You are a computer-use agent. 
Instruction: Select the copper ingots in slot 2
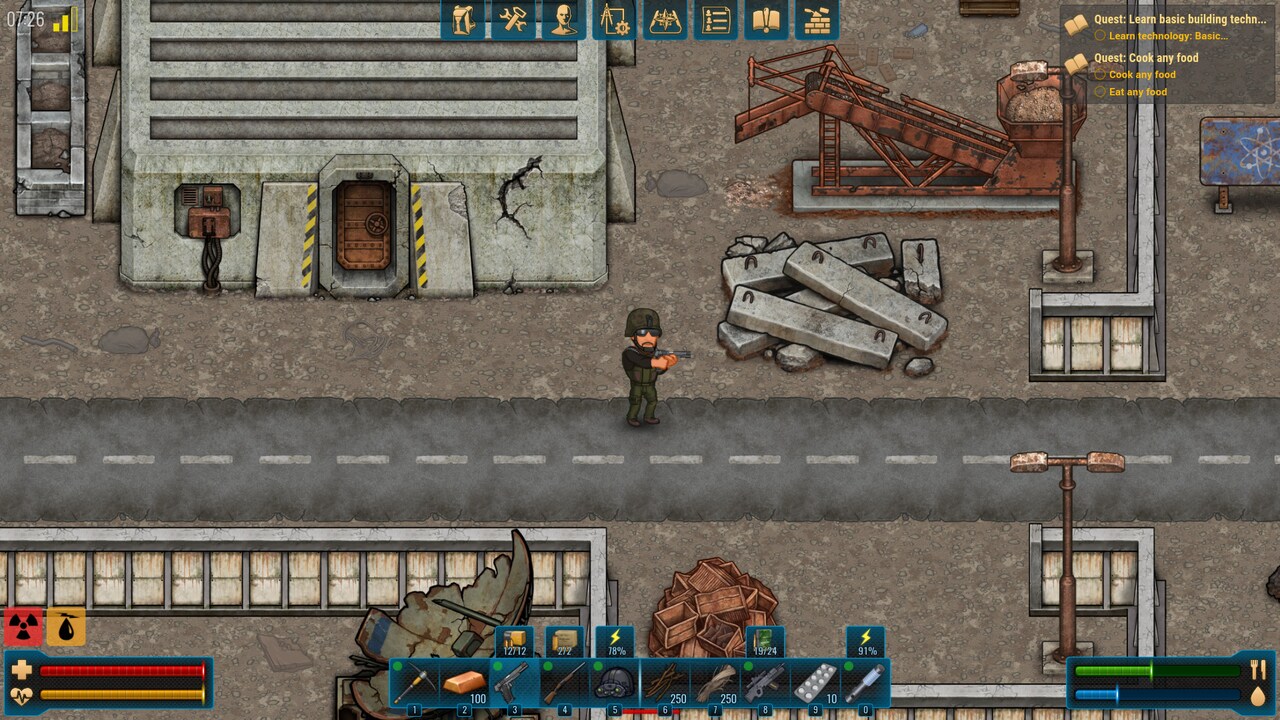(464, 684)
